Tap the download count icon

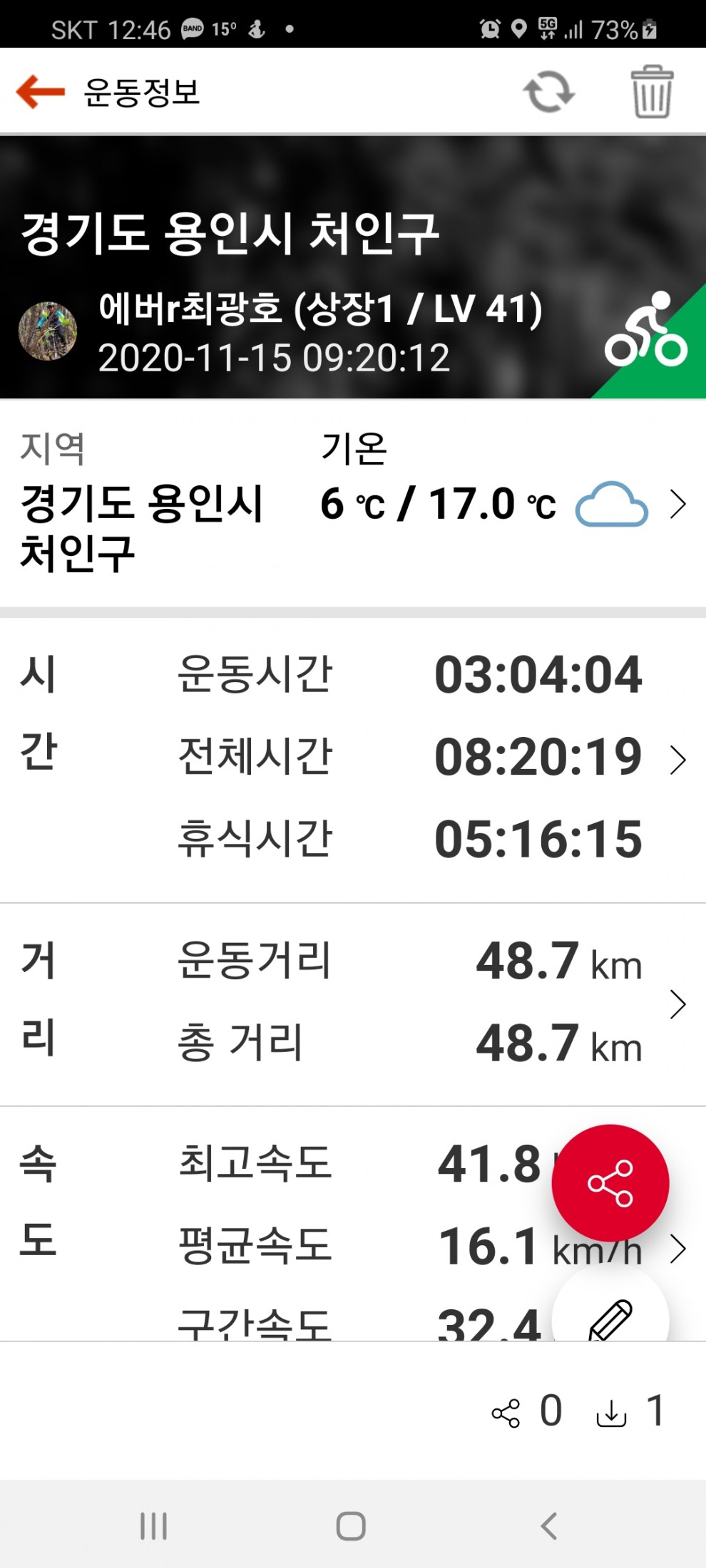coord(611,1413)
